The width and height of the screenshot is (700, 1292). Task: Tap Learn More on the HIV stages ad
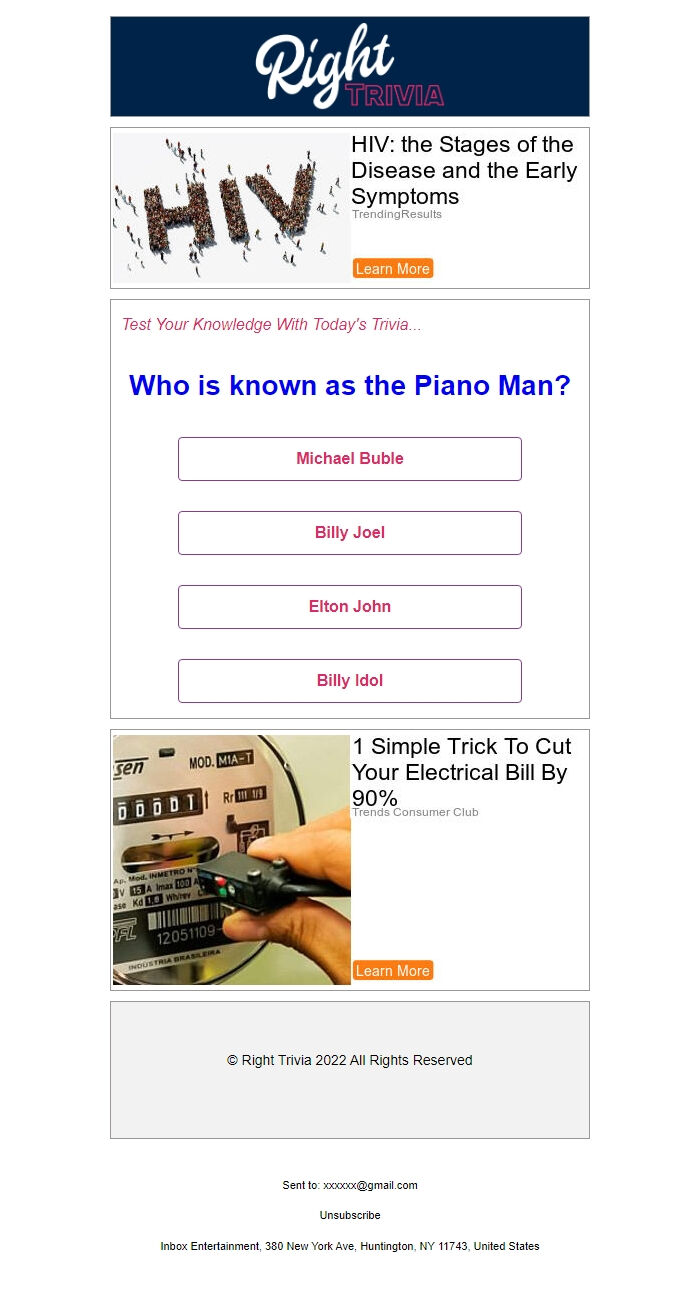(x=393, y=268)
